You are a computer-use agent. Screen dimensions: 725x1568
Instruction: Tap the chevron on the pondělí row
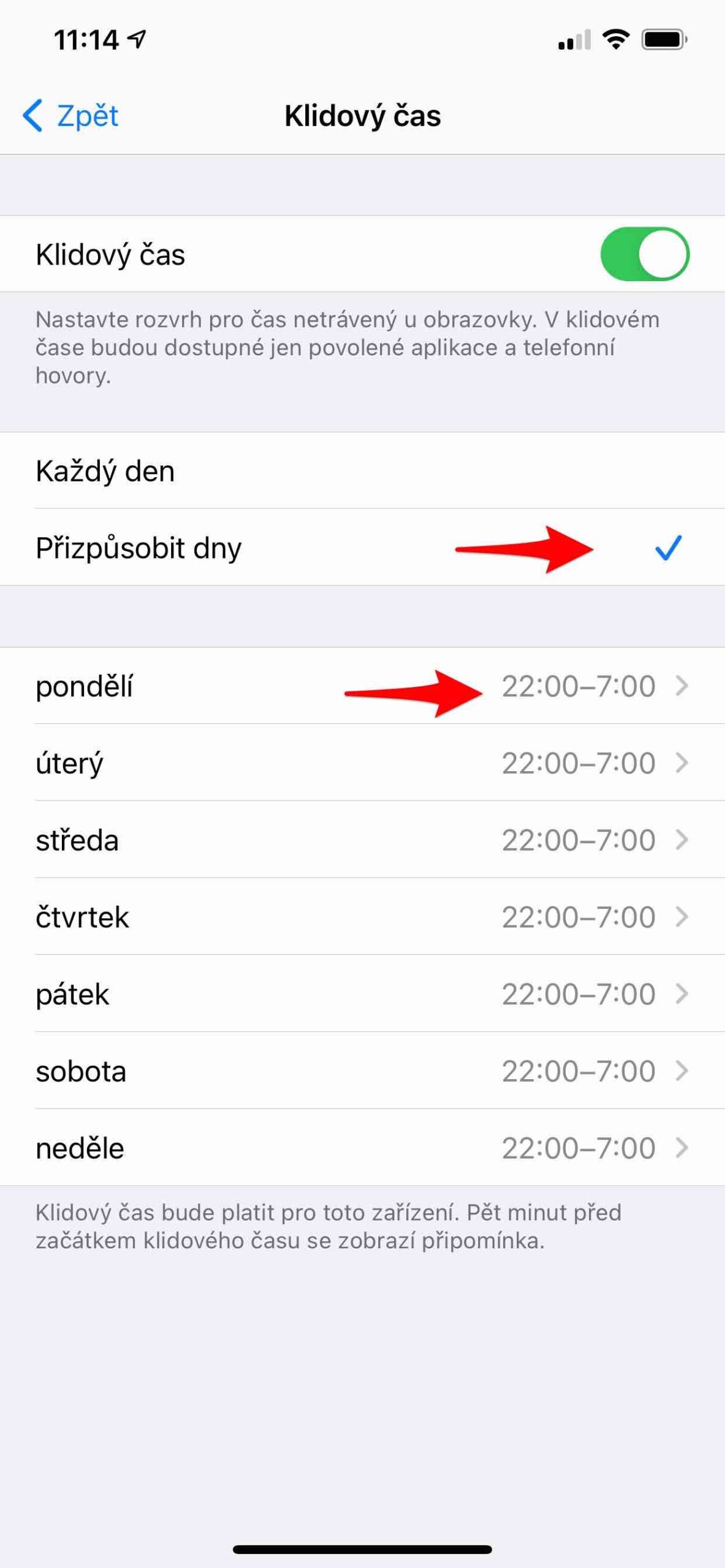[682, 686]
